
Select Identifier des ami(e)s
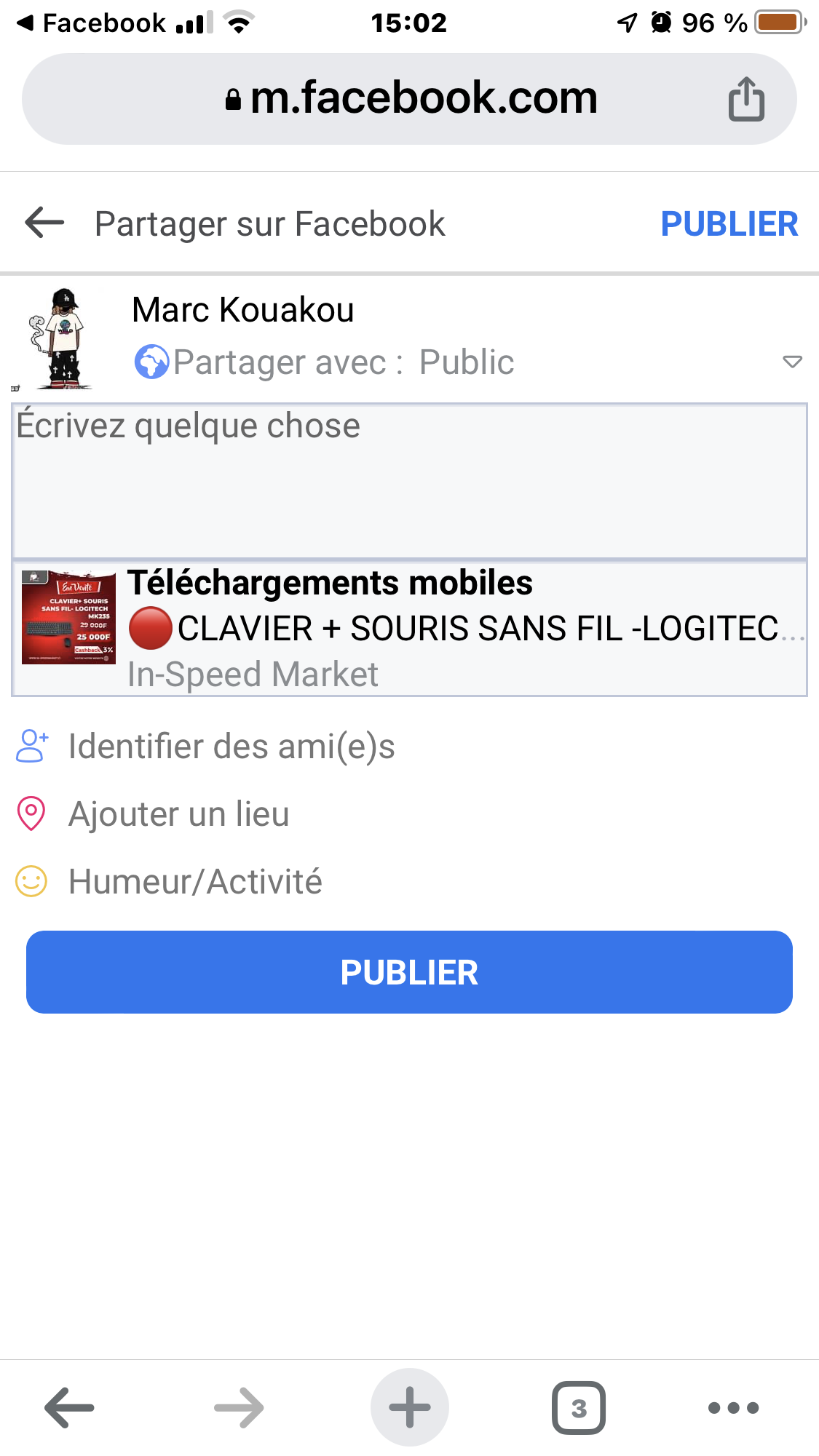click(x=232, y=747)
